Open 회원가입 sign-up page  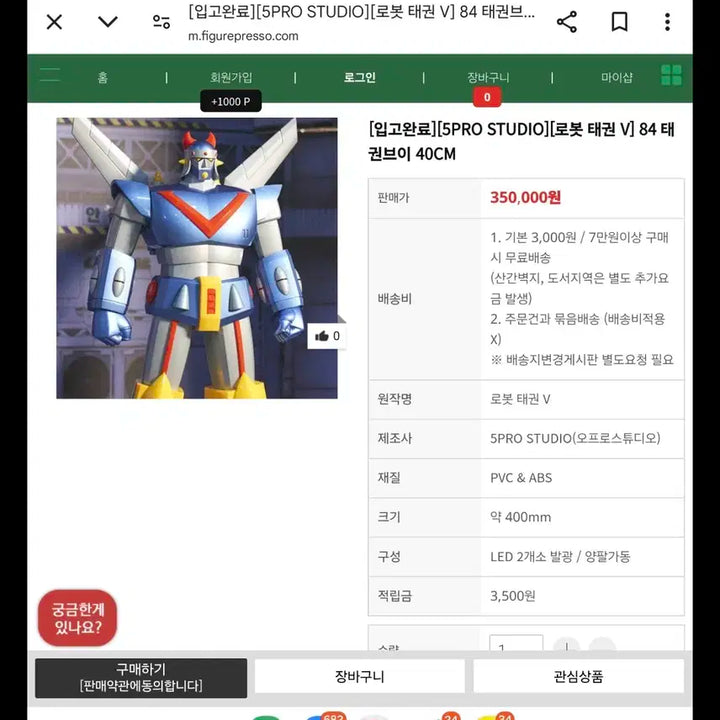231,77
